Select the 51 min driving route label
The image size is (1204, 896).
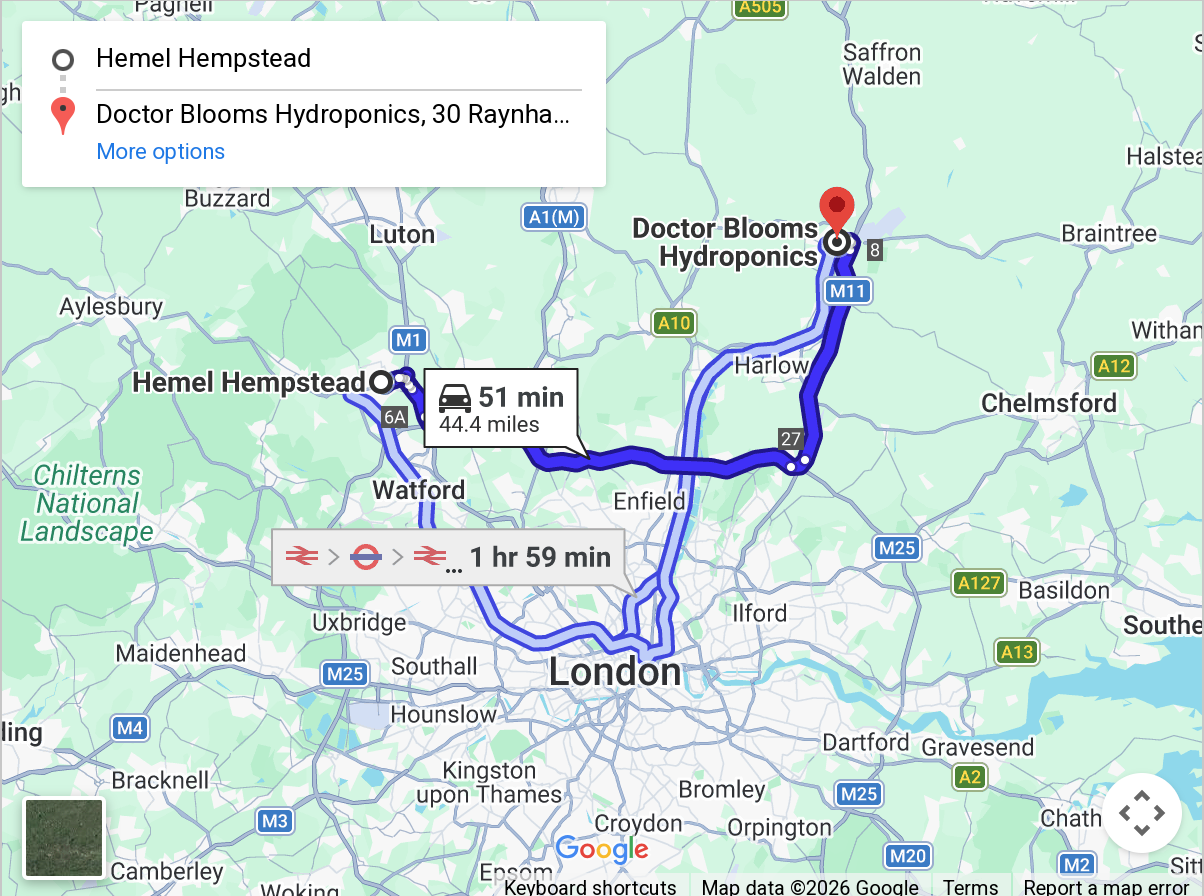pos(501,409)
